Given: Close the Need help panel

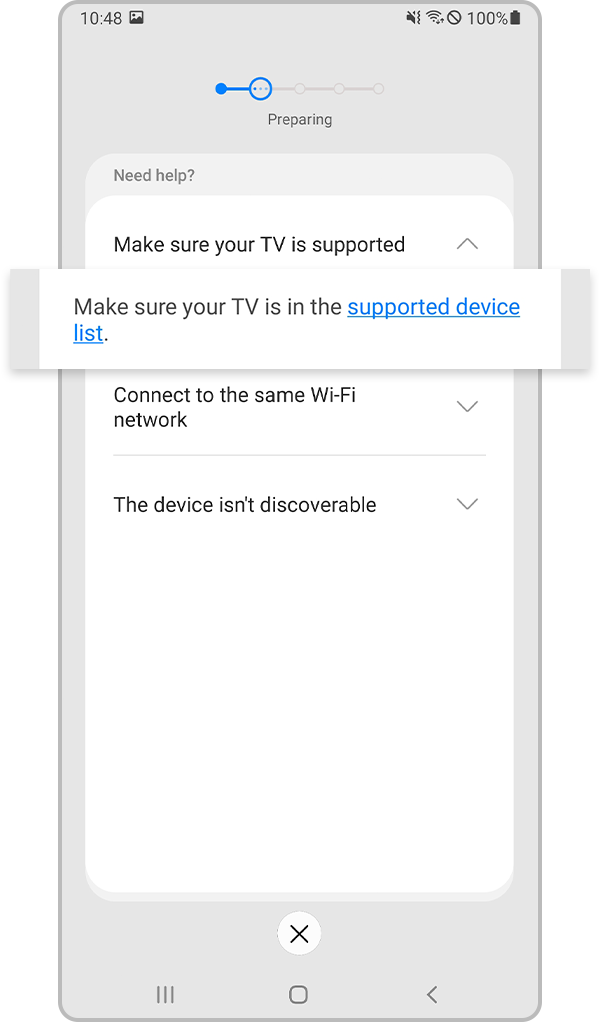Looking at the screenshot, I should 299,935.
